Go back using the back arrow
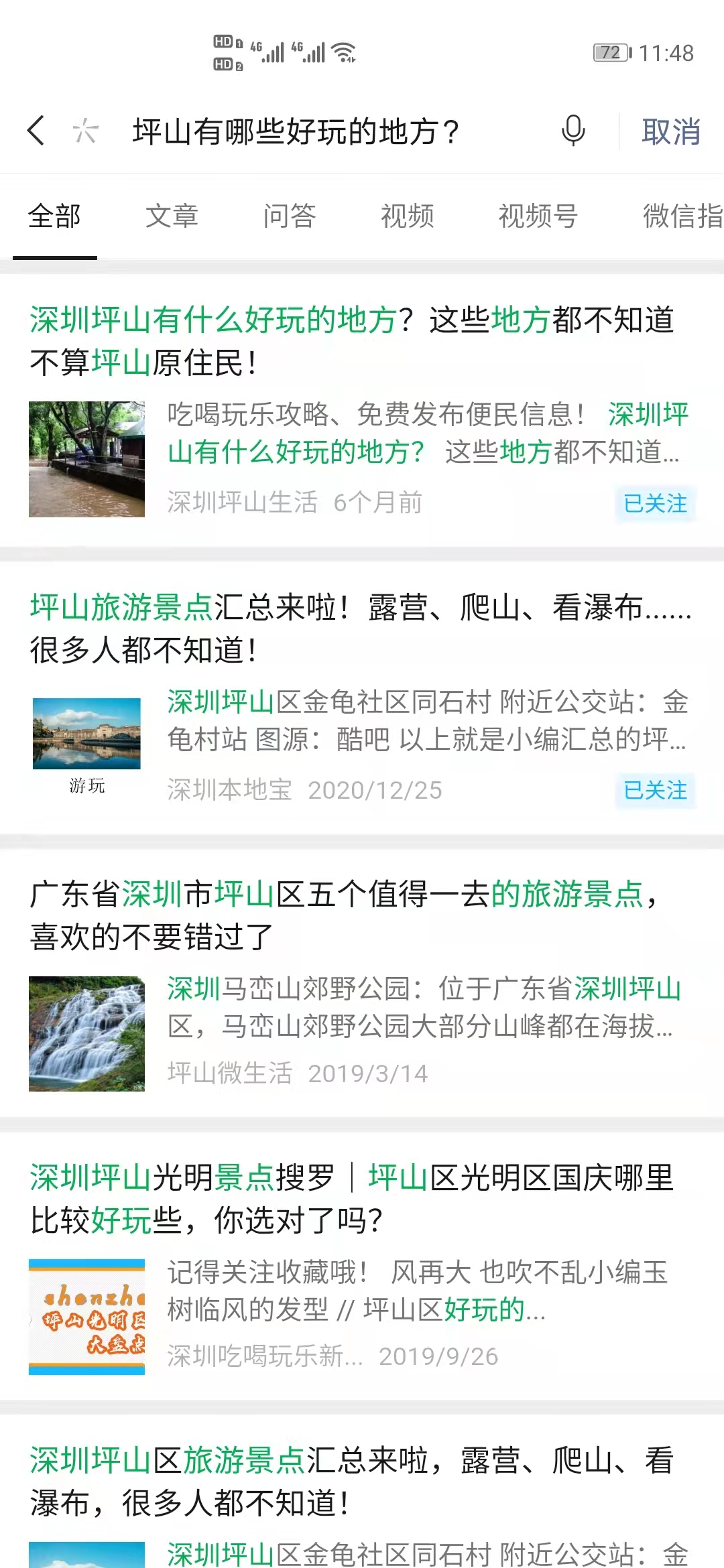The width and height of the screenshot is (724, 1568). (x=36, y=131)
